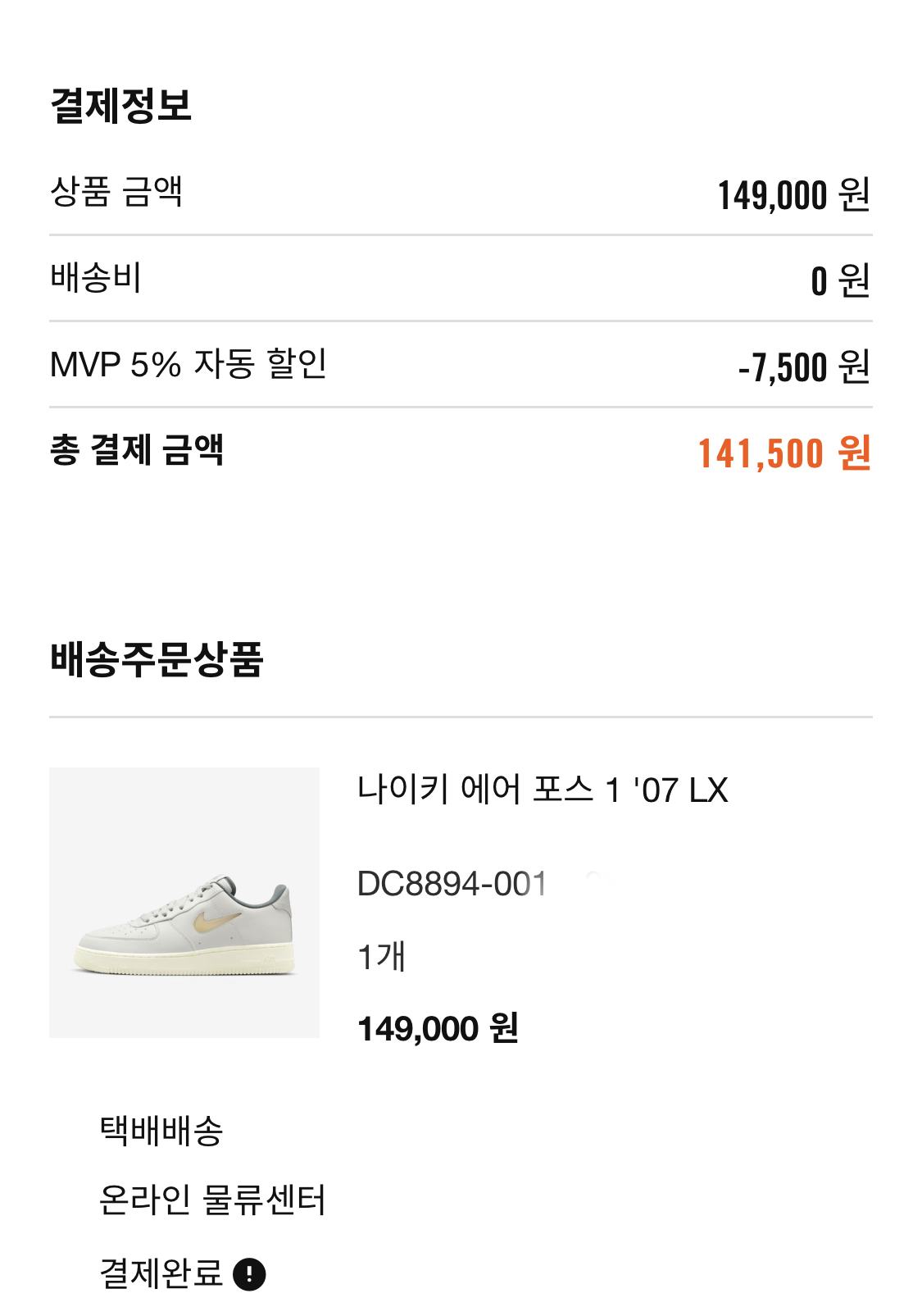Image resolution: width=922 pixels, height=1316 pixels.
Task: Open the Air Force 1 product image
Action: [x=184, y=902]
